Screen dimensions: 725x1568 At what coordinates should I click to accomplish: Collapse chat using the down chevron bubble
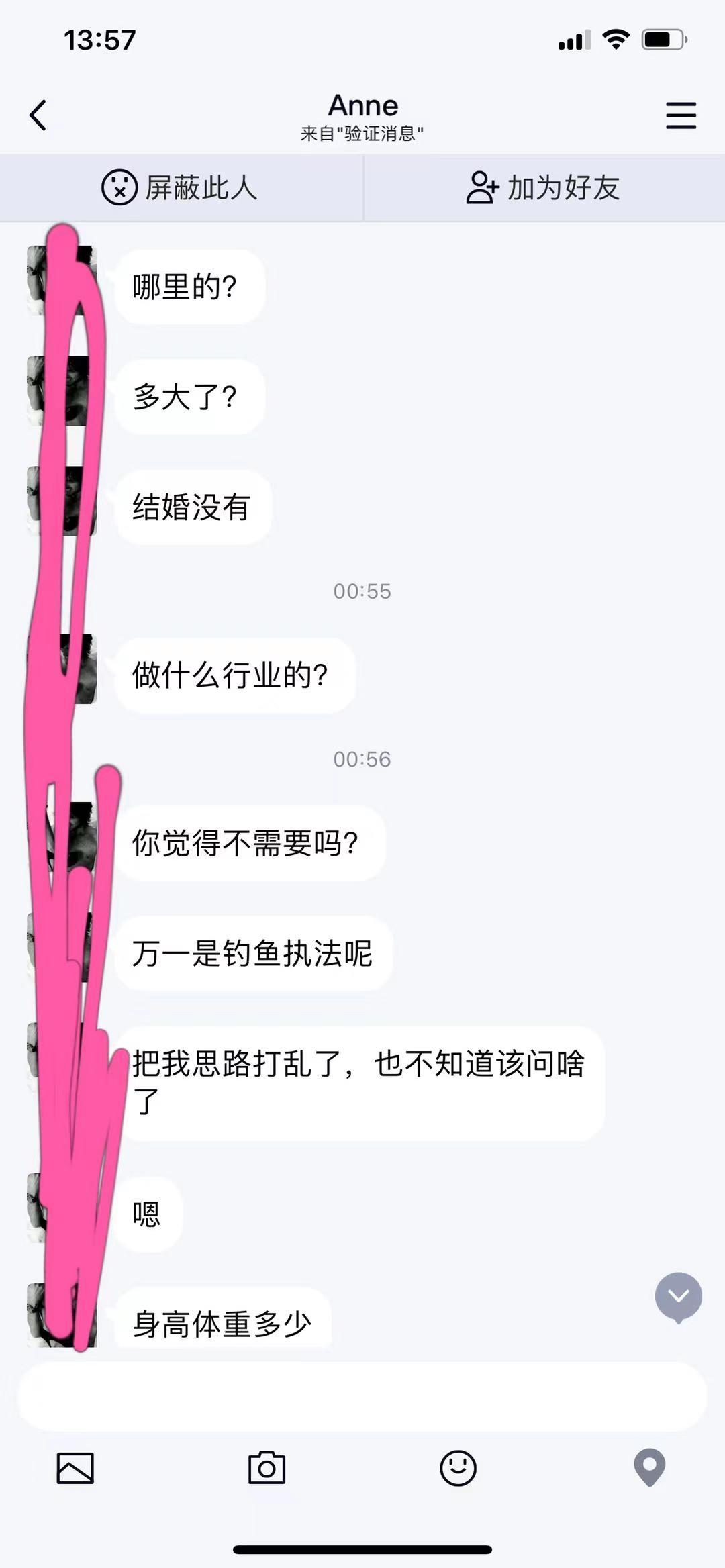tap(677, 1295)
